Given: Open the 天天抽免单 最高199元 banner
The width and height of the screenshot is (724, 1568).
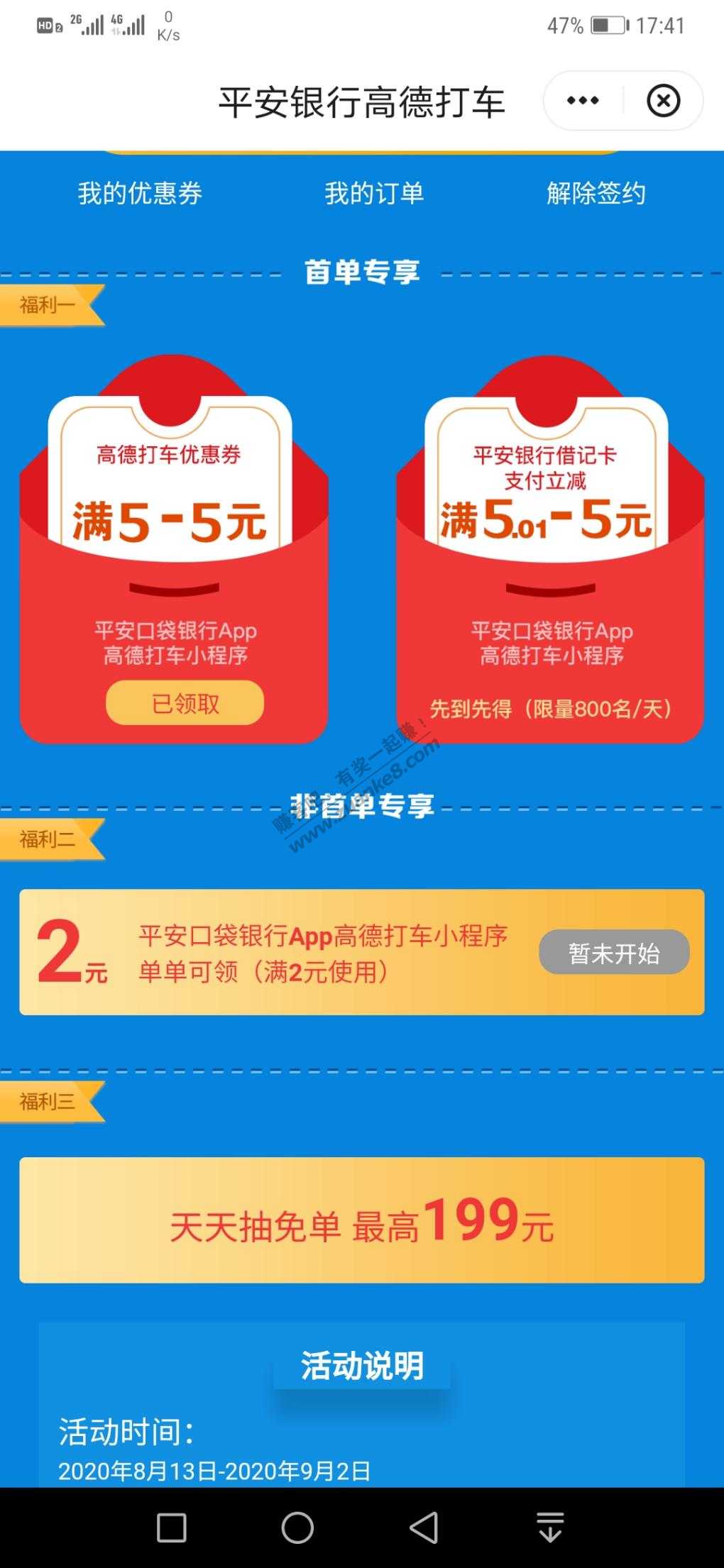Looking at the screenshot, I should pyautogui.click(x=361, y=1221).
